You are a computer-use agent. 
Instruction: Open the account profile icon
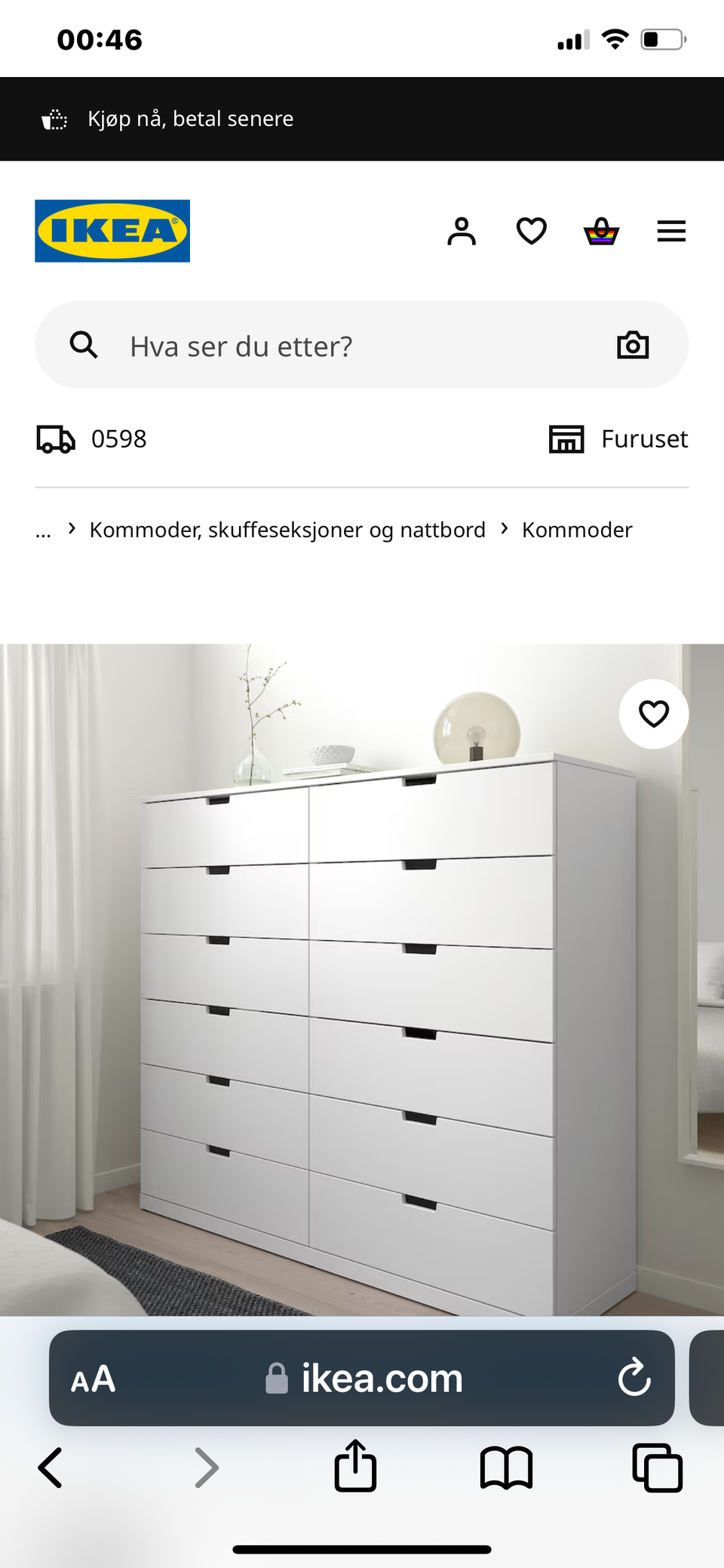[x=462, y=231]
